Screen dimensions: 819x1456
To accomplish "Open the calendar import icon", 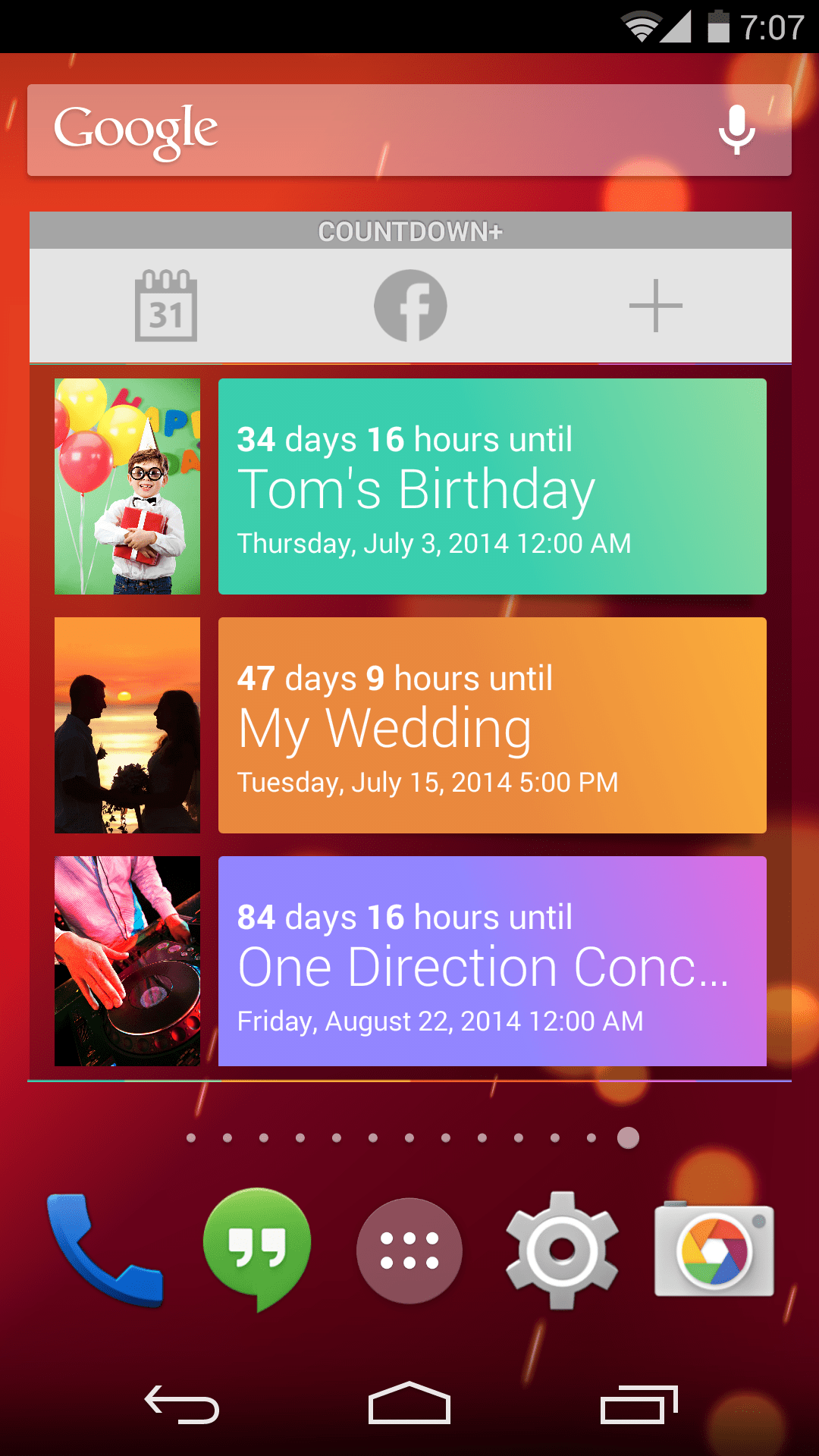I will pyautogui.click(x=166, y=306).
